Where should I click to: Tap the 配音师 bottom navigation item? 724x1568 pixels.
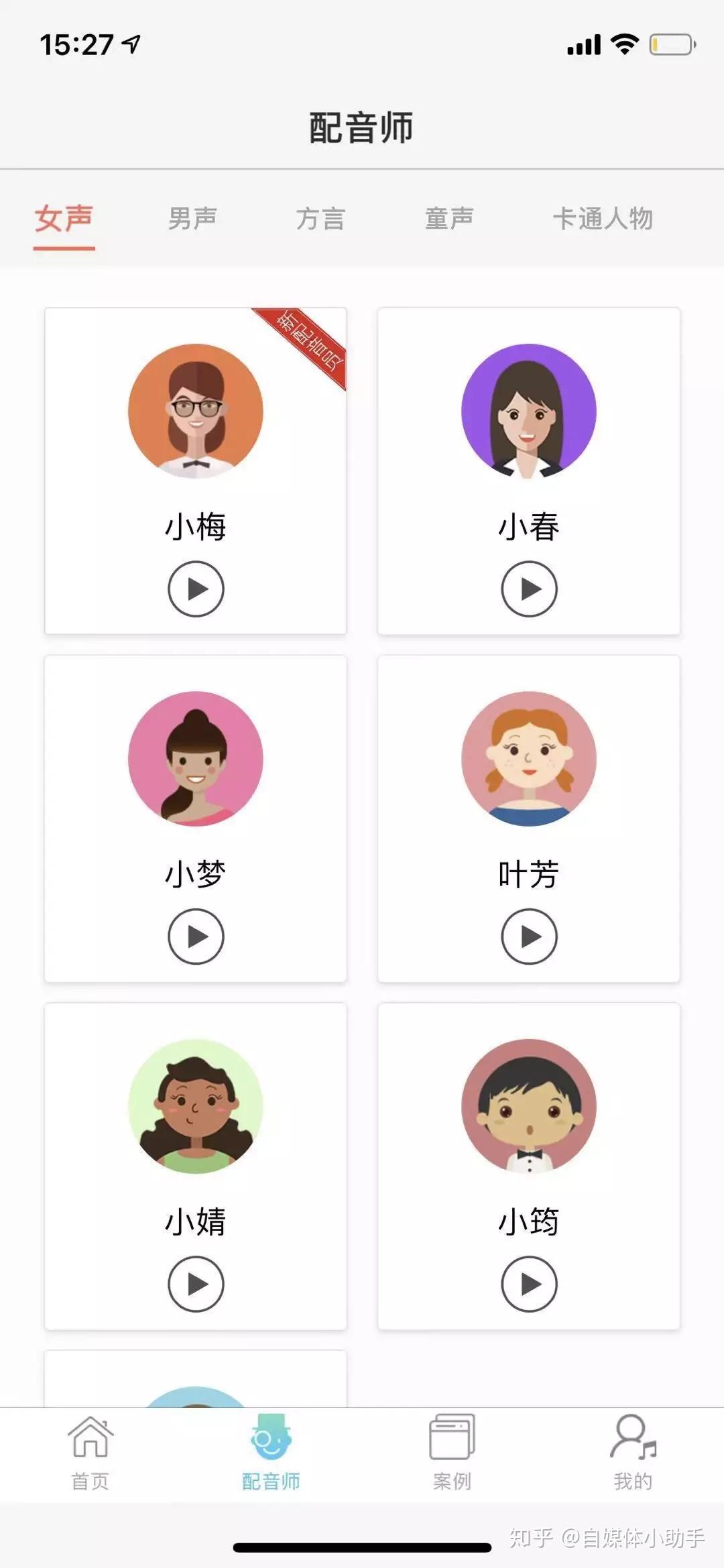coord(271,1453)
